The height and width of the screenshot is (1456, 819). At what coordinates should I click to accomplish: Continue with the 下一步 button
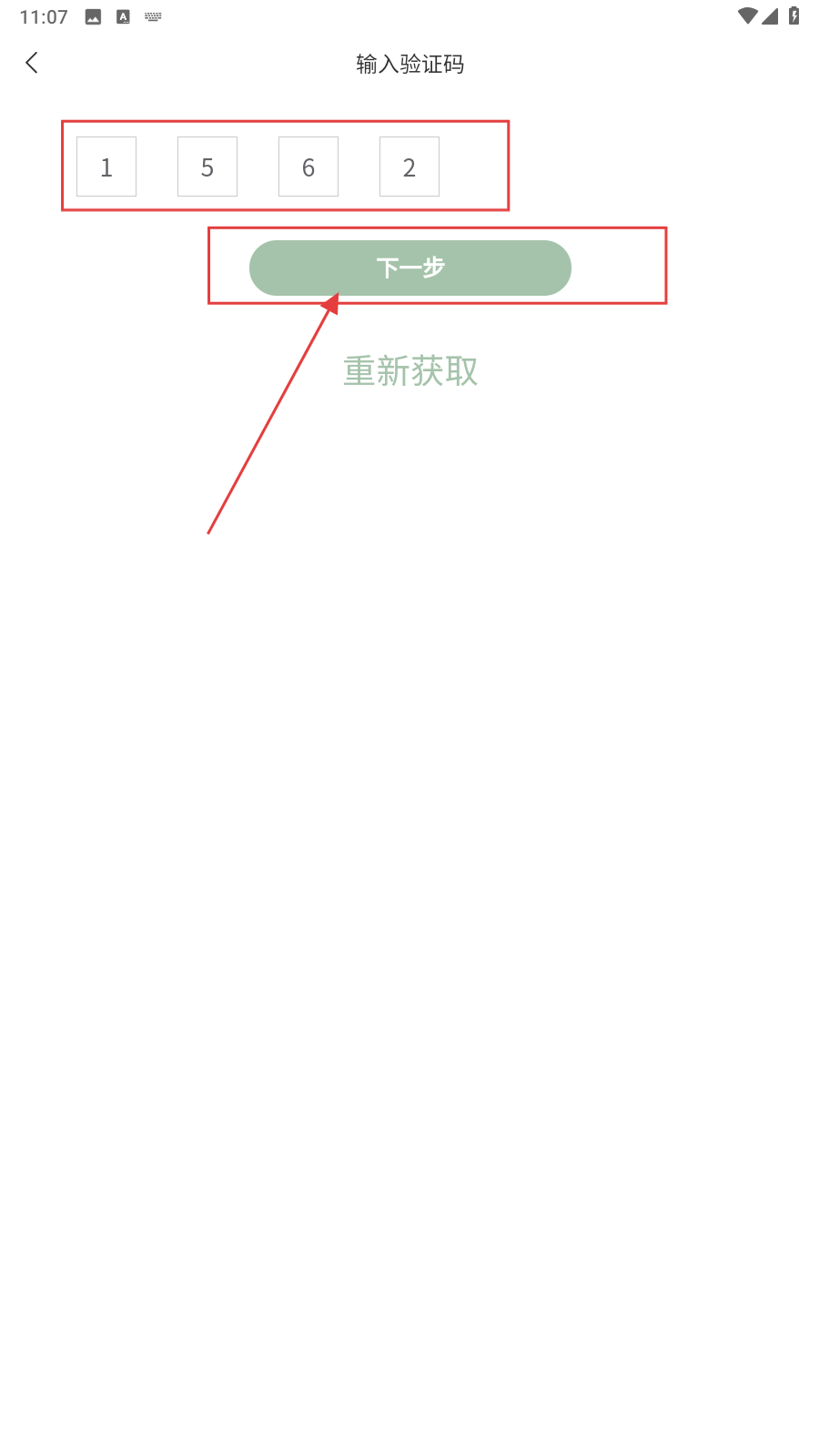[x=410, y=268]
